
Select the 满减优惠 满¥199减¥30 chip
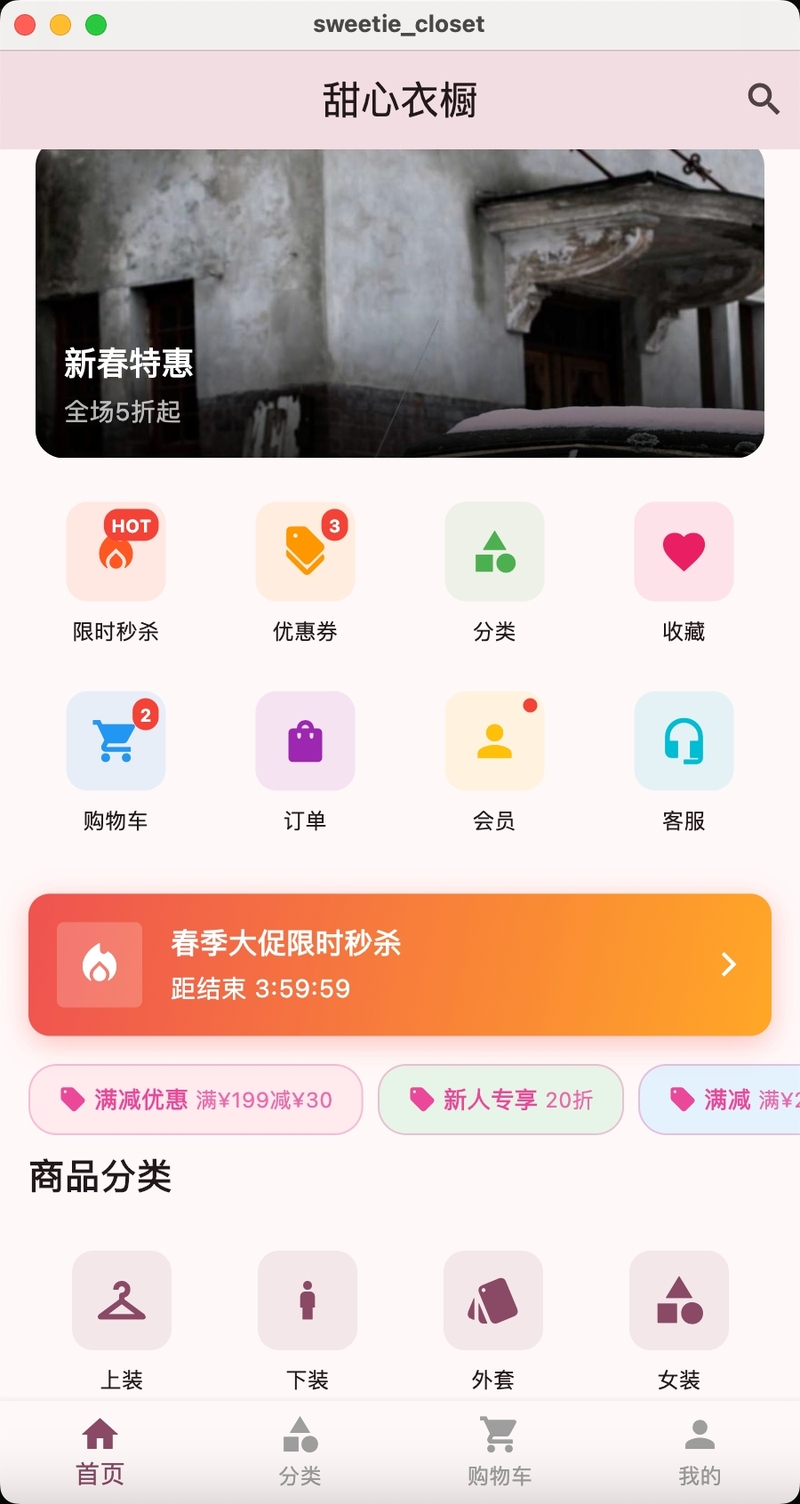pyautogui.click(x=196, y=1100)
